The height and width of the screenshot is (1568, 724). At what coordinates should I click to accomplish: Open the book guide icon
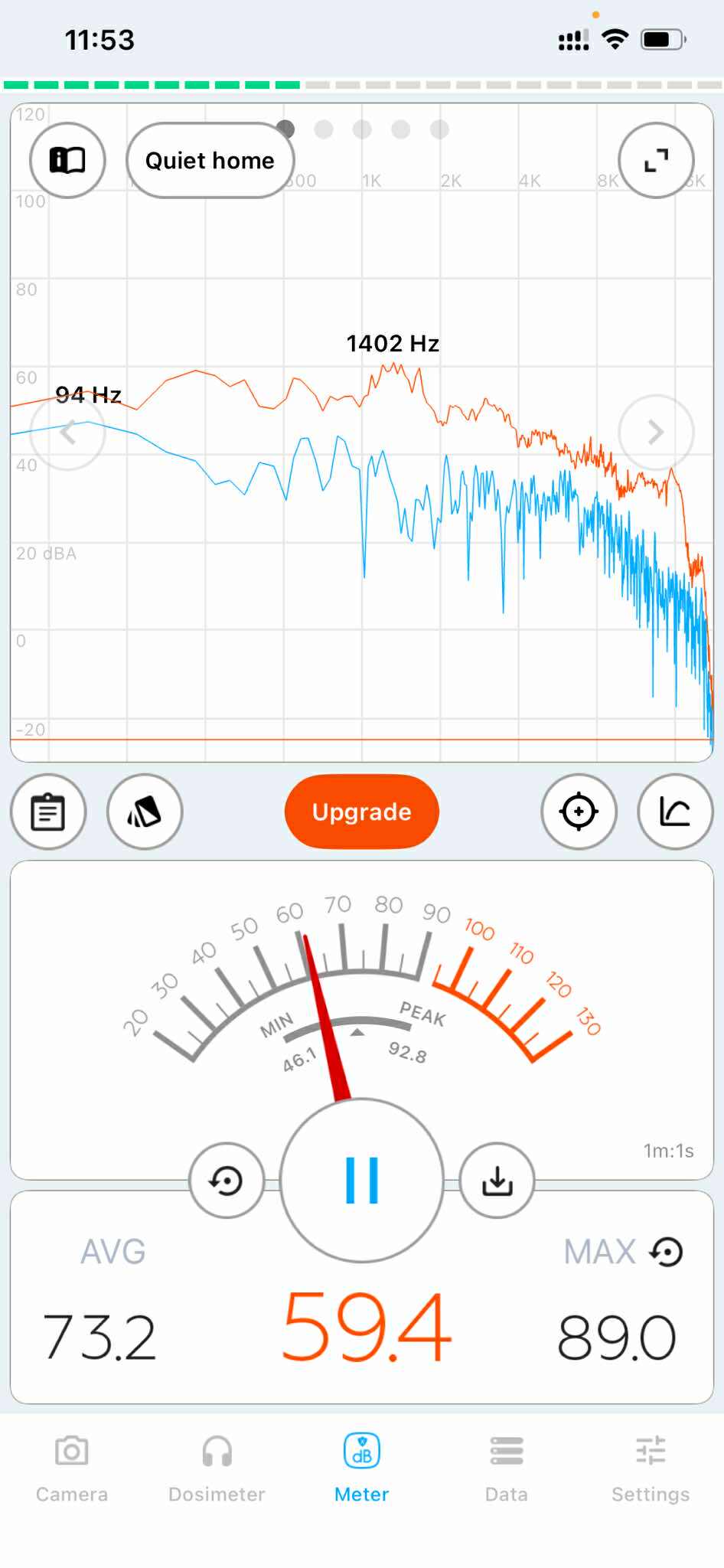(x=67, y=161)
